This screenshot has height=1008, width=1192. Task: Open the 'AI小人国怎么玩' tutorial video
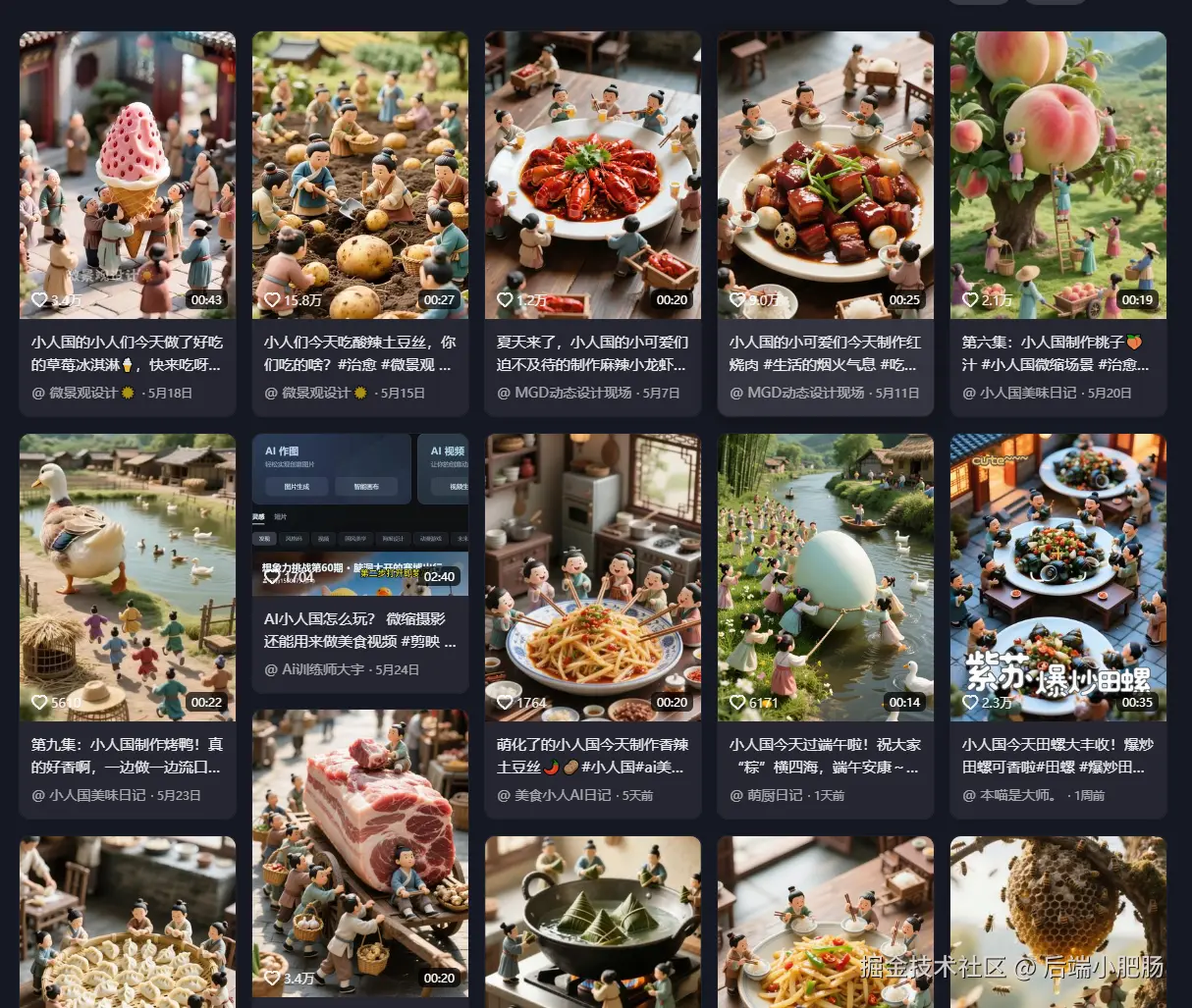pos(360,514)
